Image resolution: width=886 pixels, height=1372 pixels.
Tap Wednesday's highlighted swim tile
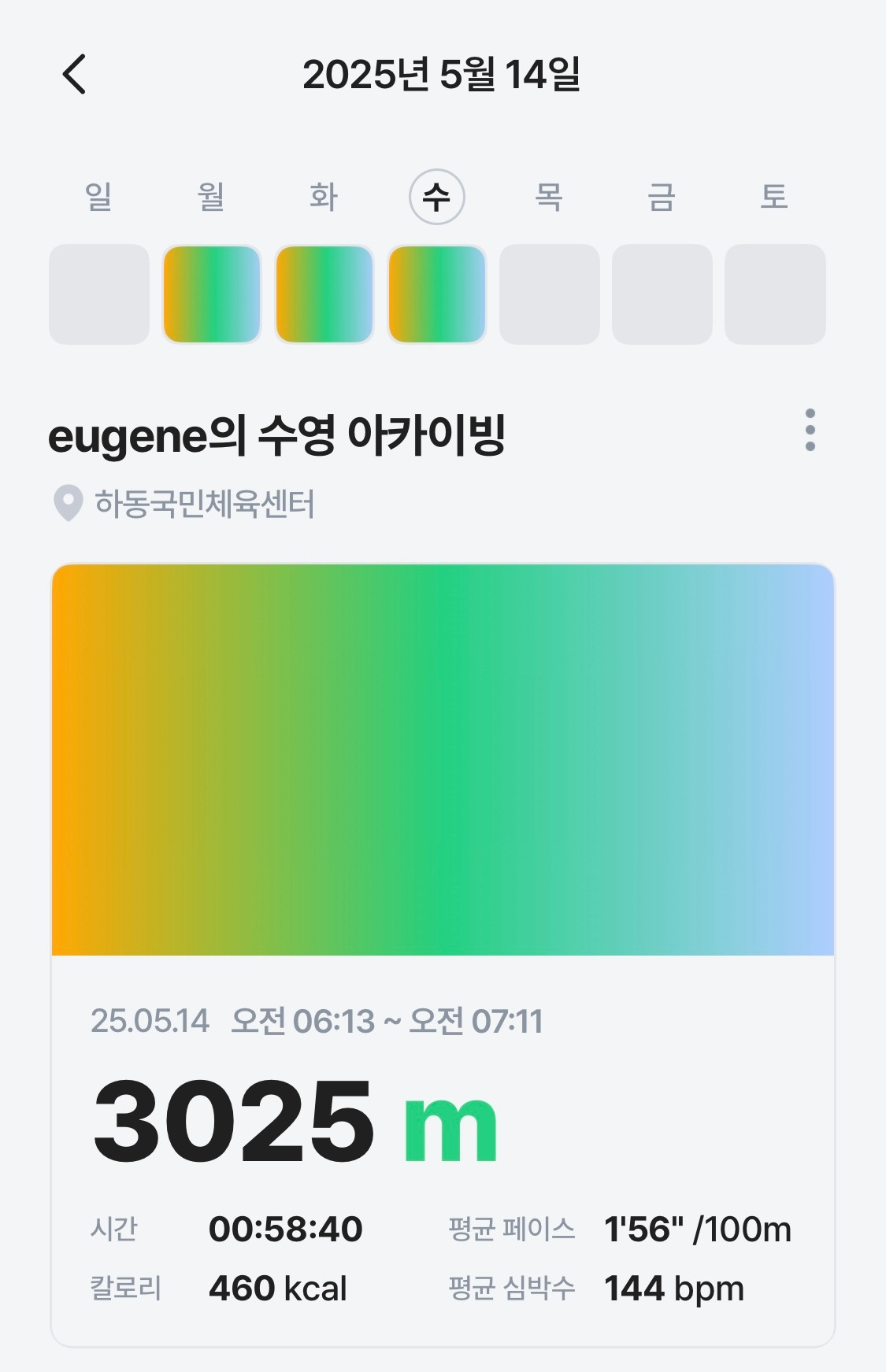(436, 294)
